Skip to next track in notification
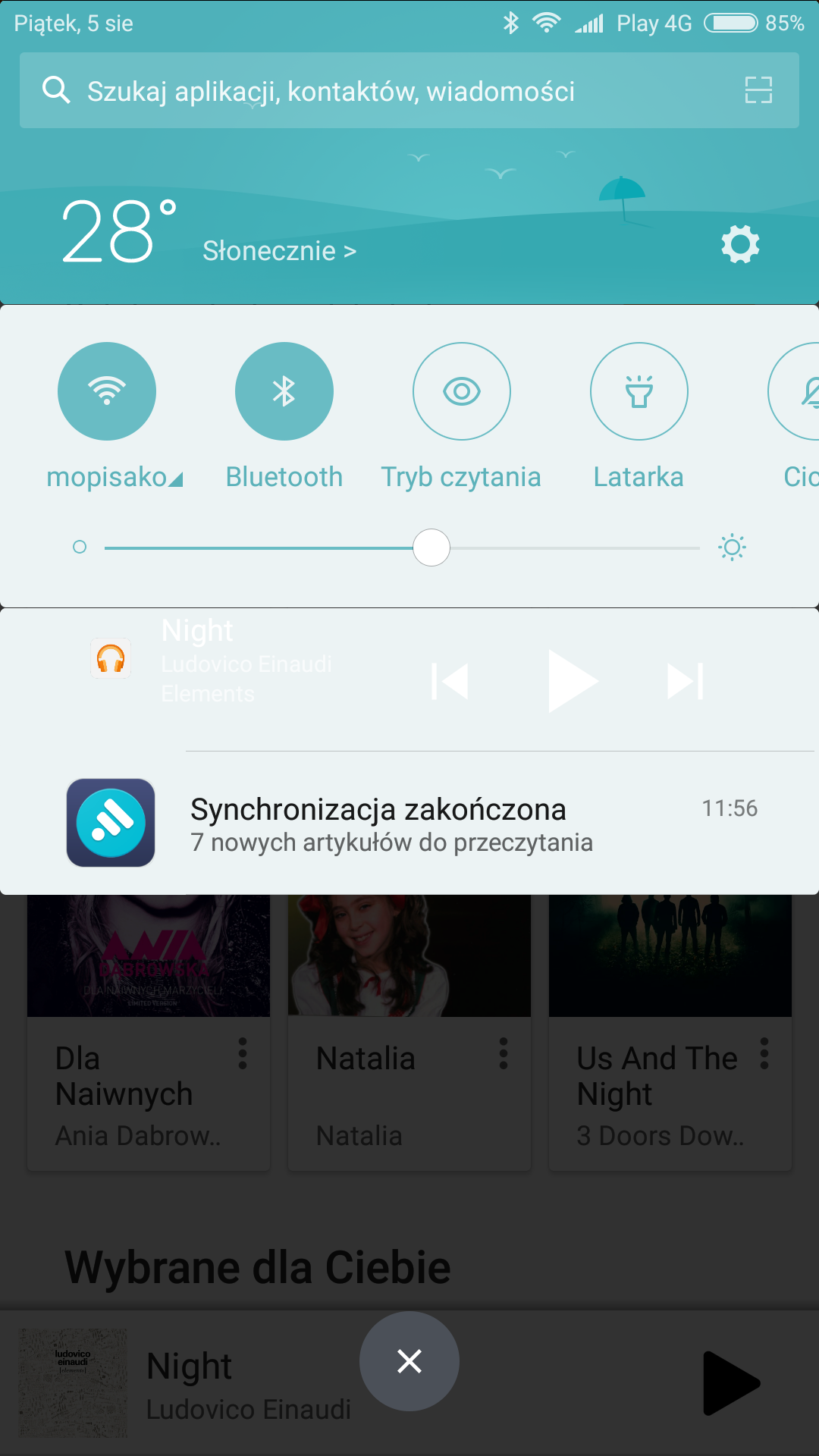Image resolution: width=819 pixels, height=1456 pixels. [686, 681]
